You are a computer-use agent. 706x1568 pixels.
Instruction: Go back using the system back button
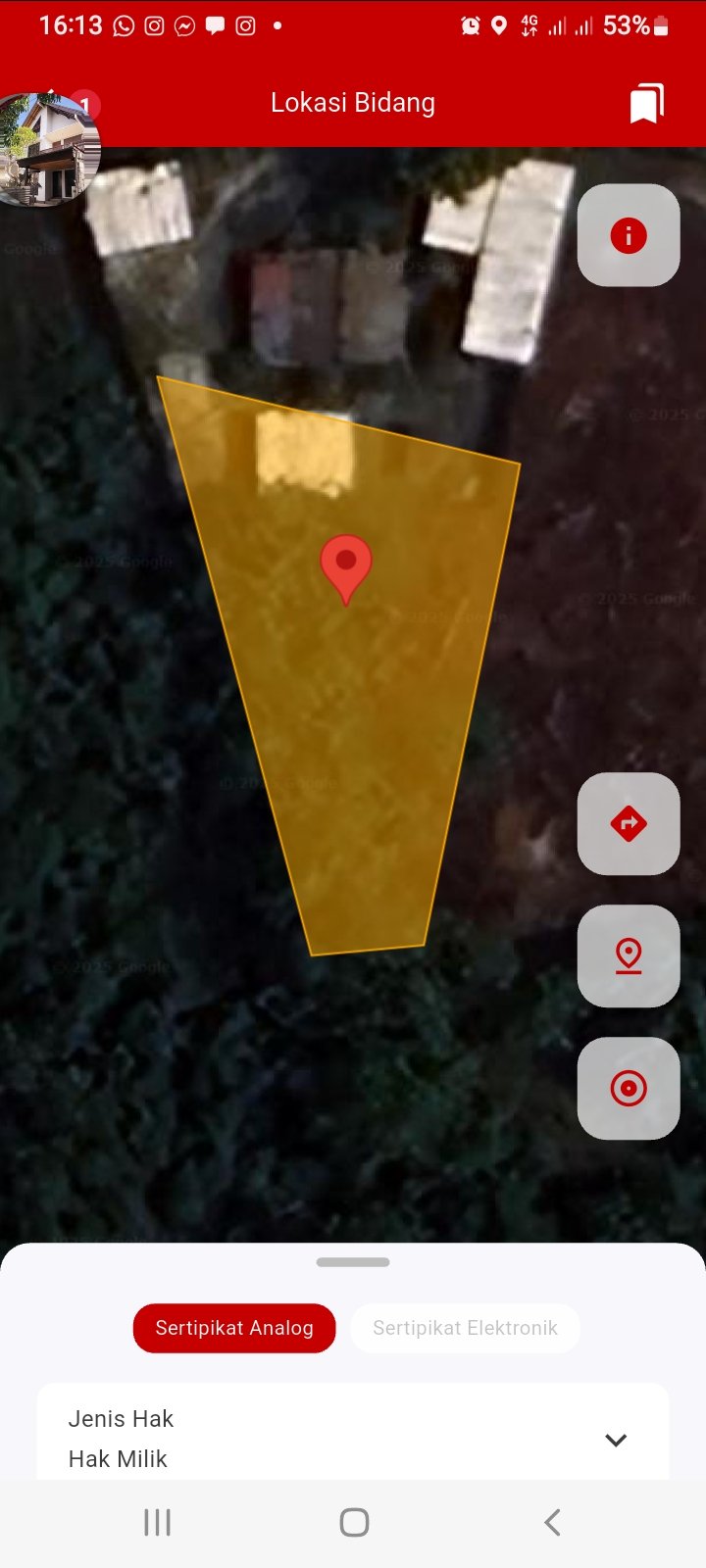[x=552, y=1522]
